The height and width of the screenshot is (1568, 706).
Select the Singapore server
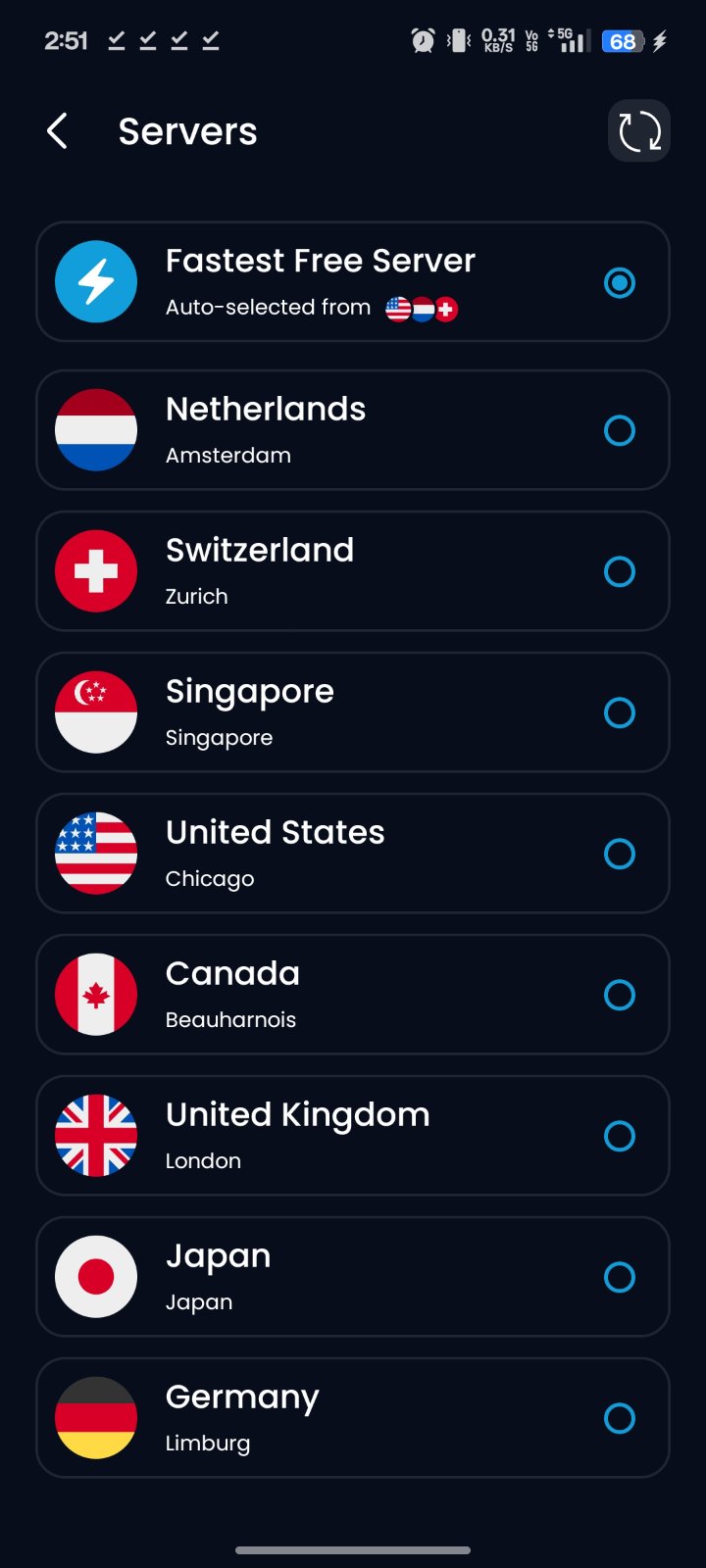coord(353,712)
